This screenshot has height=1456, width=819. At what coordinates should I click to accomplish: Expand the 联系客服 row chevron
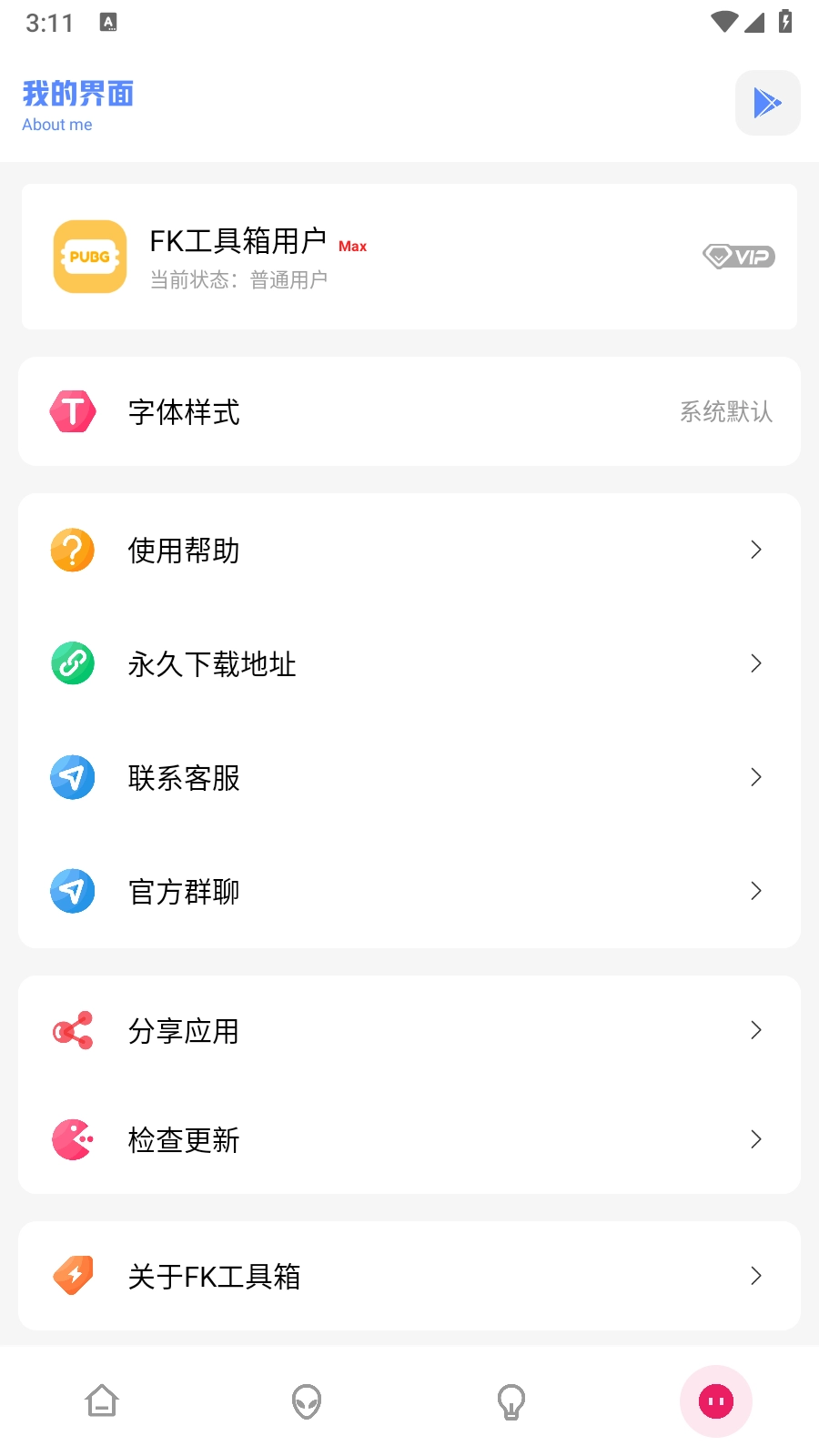coord(755,777)
